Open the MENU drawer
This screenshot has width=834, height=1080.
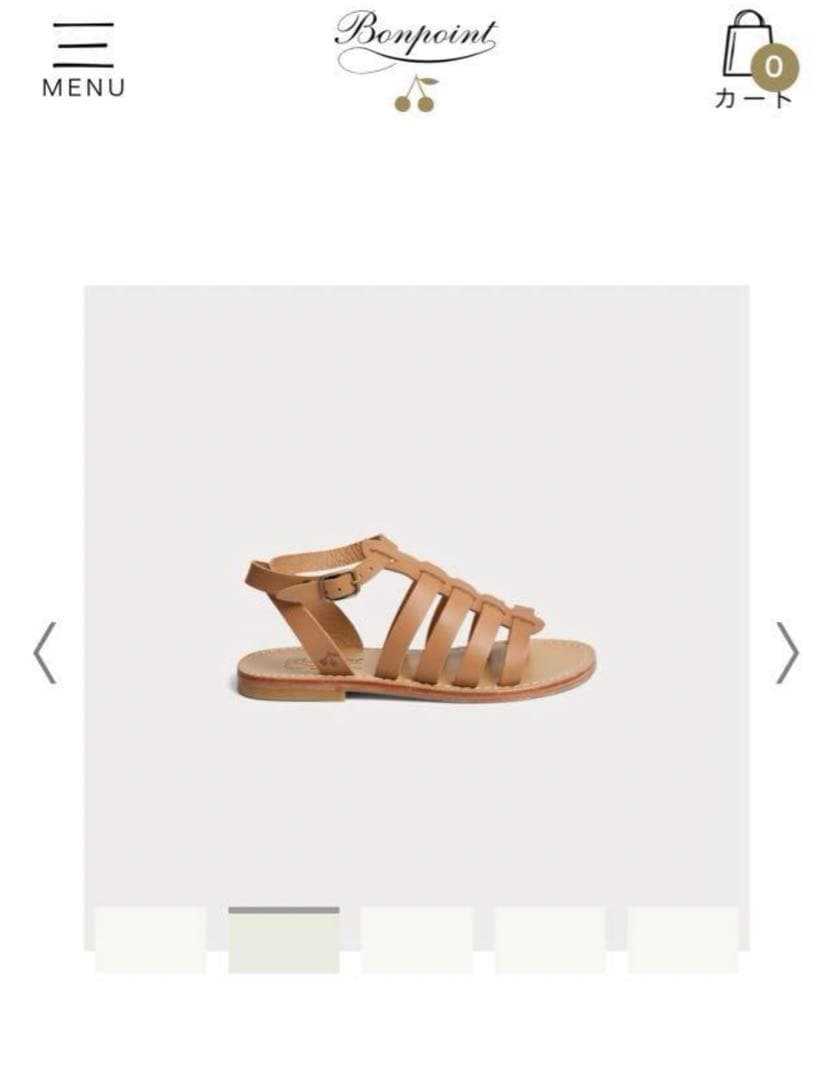(x=83, y=60)
